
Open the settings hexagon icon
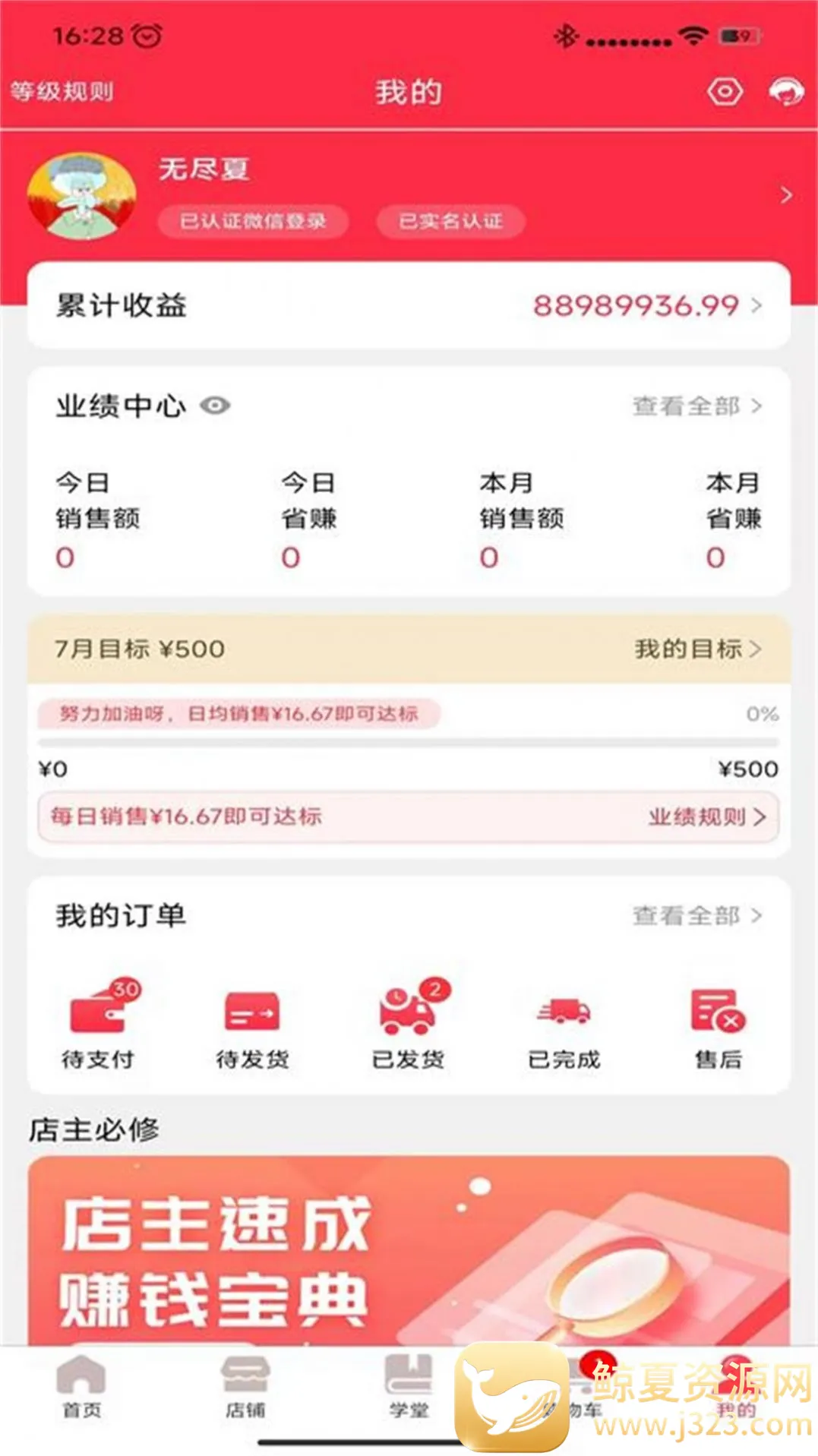pyautogui.click(x=725, y=92)
